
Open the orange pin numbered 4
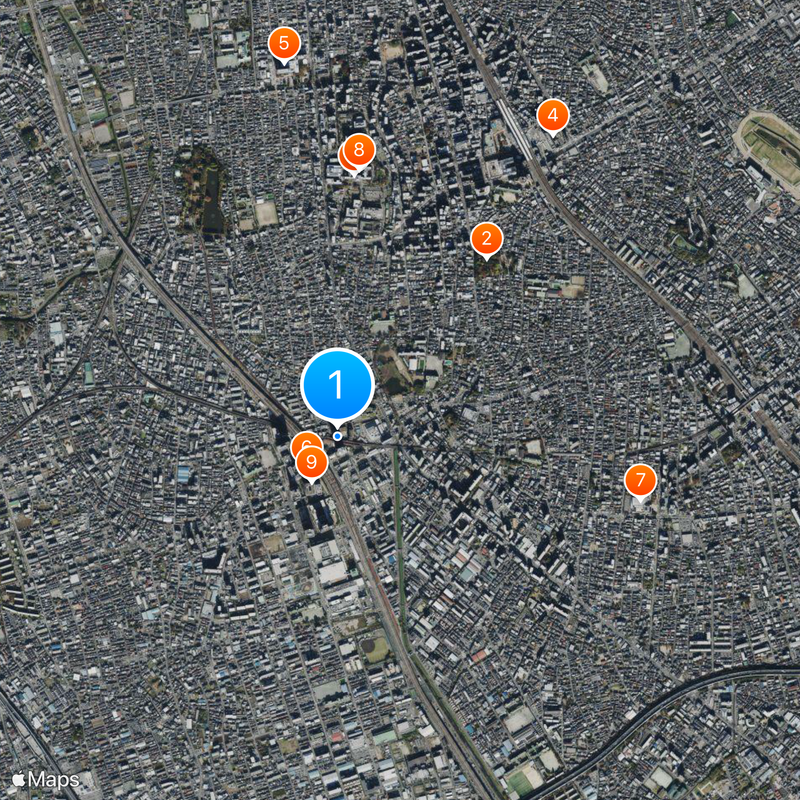point(552,115)
